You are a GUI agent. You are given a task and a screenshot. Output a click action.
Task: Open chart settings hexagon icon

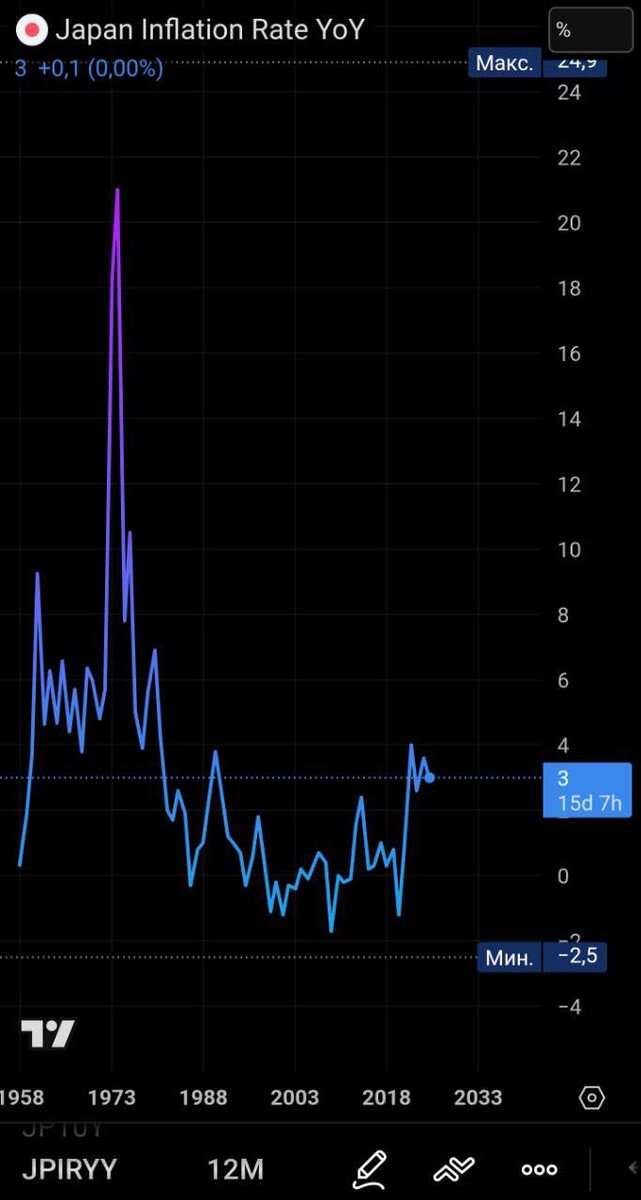coord(592,1097)
